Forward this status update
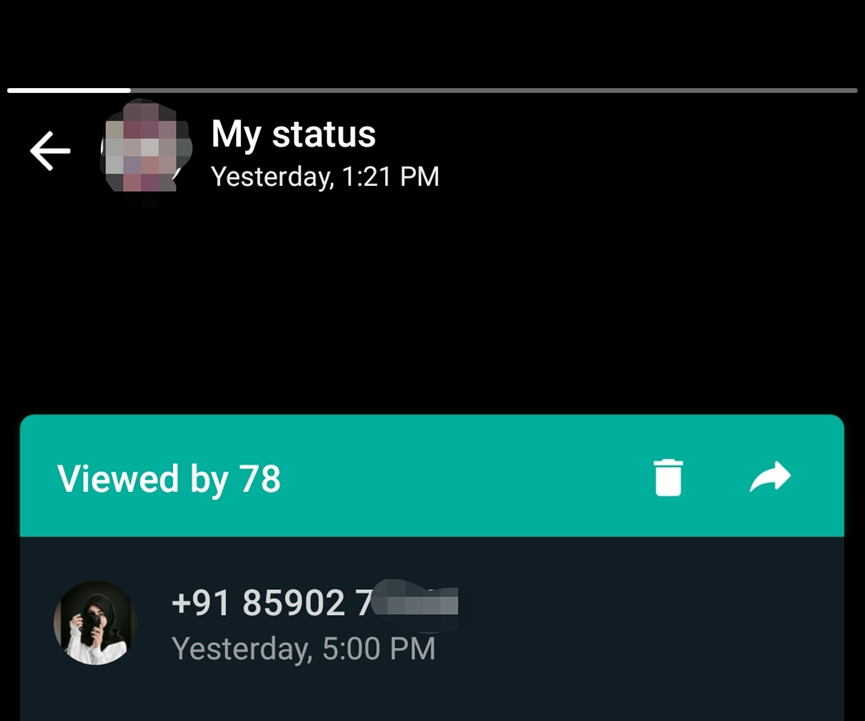This screenshot has width=865, height=721. click(770, 478)
